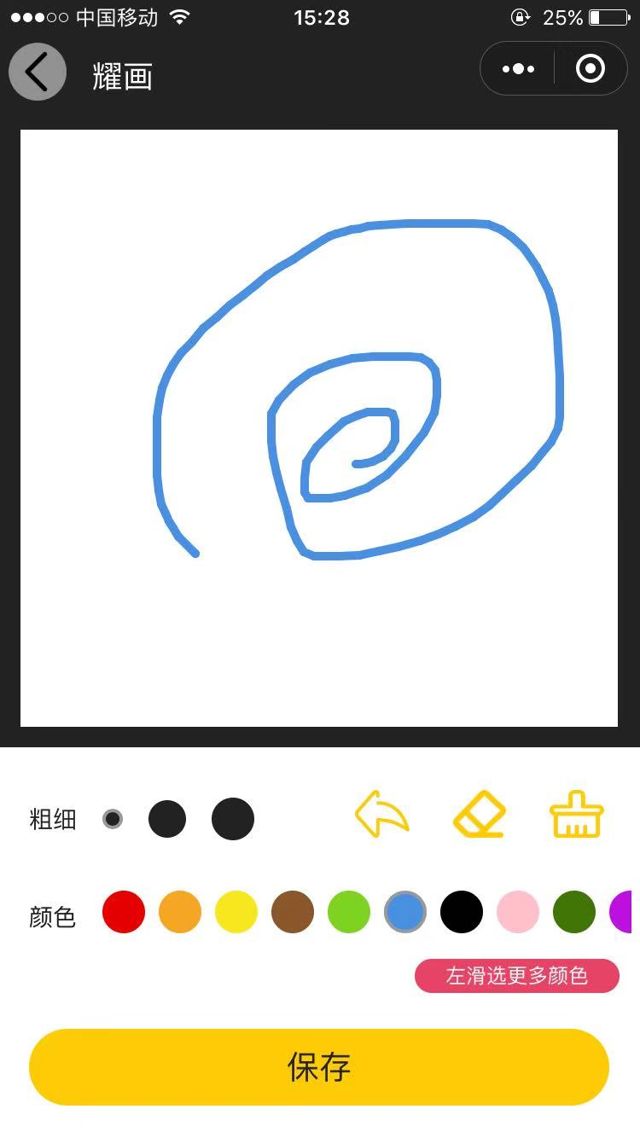Select the red color
Viewport: 640px width, 1138px height.
124,912
